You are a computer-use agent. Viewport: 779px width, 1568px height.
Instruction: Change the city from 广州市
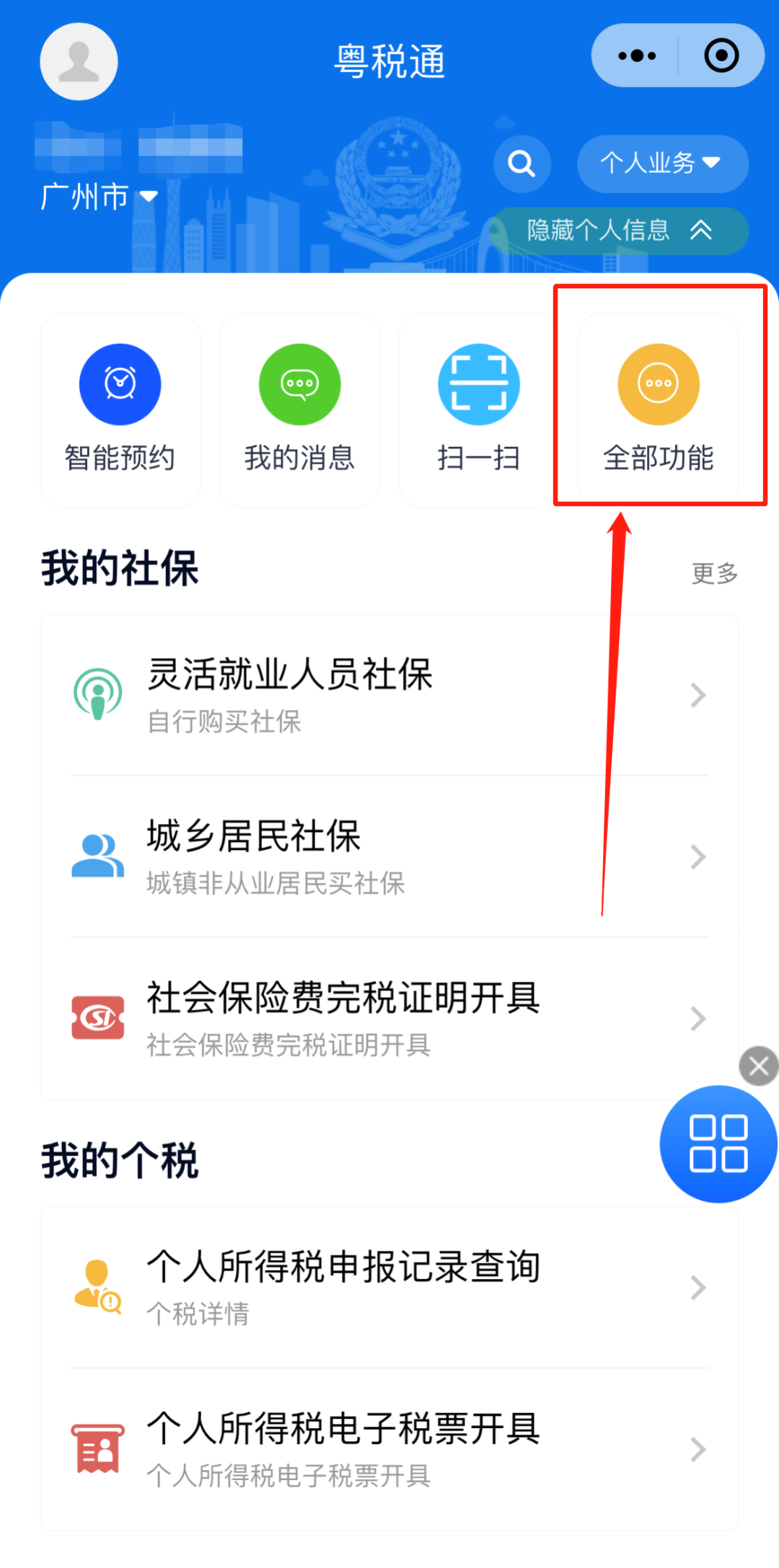(99, 197)
